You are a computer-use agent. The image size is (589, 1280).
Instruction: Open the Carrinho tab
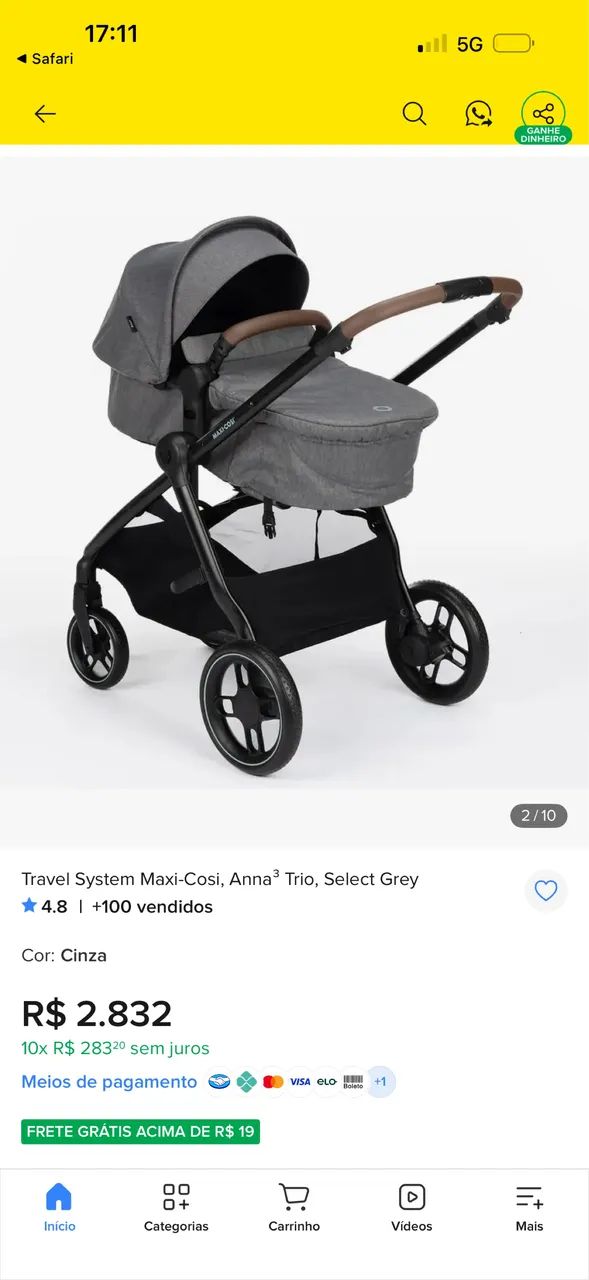coord(294,1207)
